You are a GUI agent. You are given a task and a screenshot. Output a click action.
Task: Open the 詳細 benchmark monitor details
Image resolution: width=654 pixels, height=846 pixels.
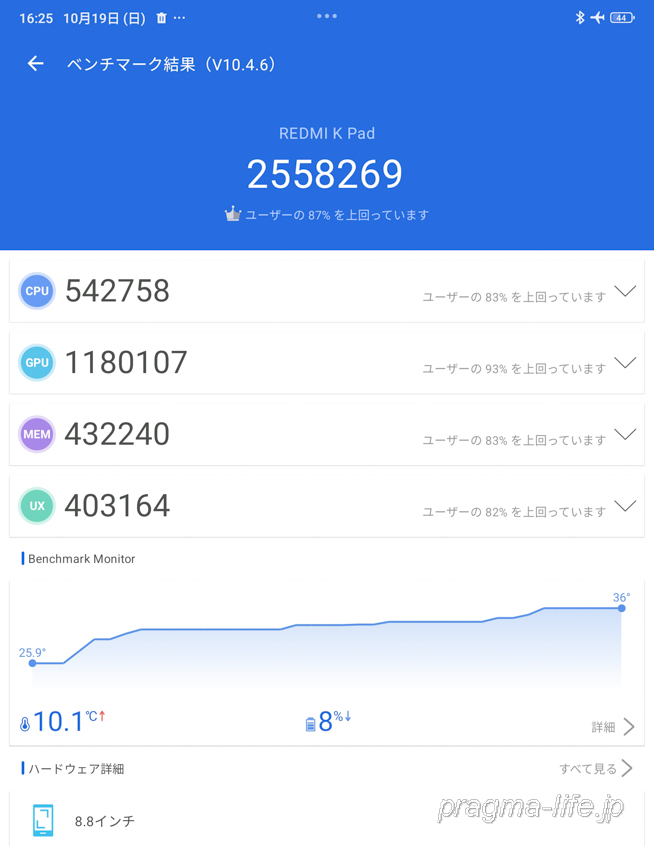coord(613,727)
